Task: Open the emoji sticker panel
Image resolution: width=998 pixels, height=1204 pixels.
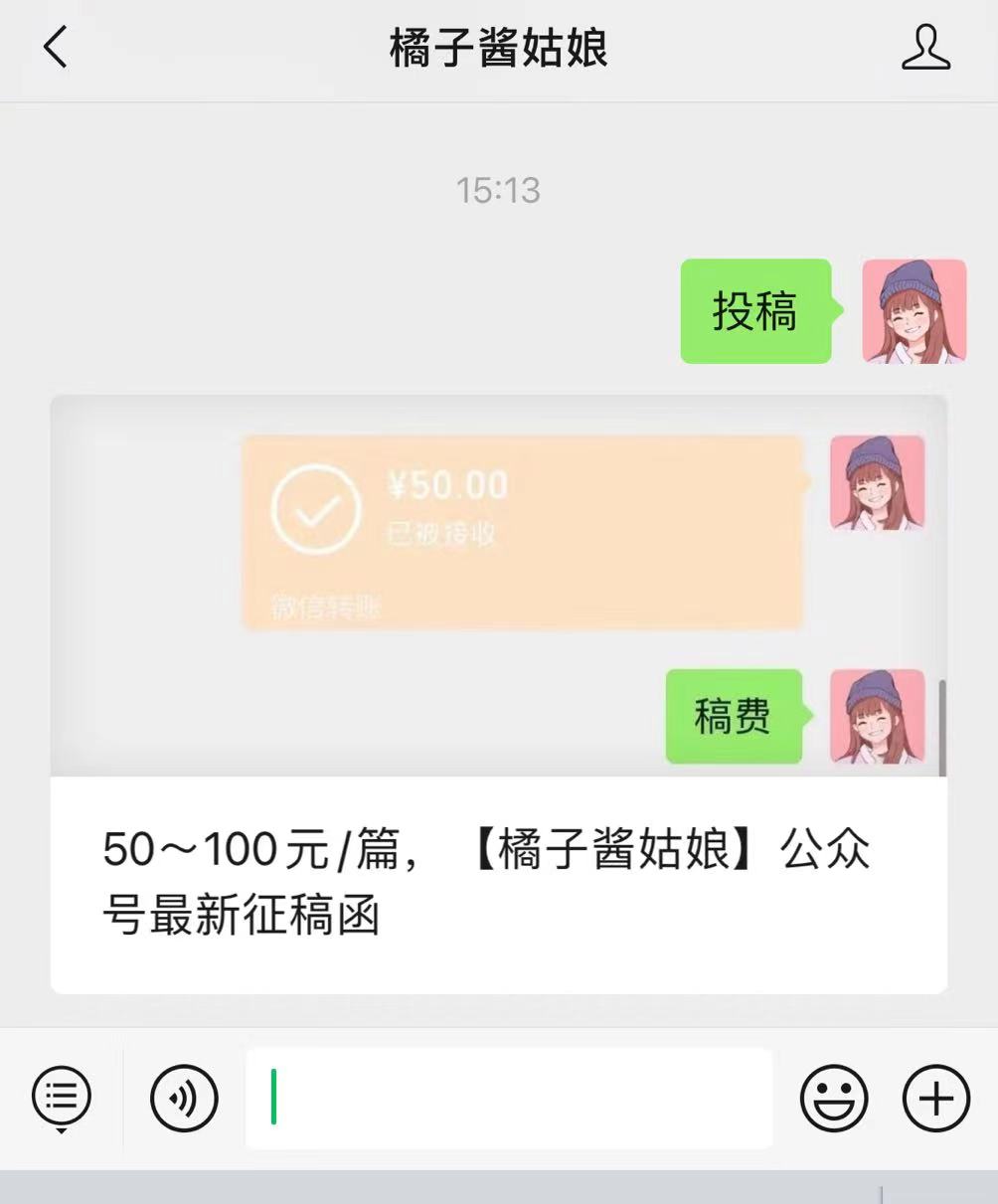Action: (833, 1098)
